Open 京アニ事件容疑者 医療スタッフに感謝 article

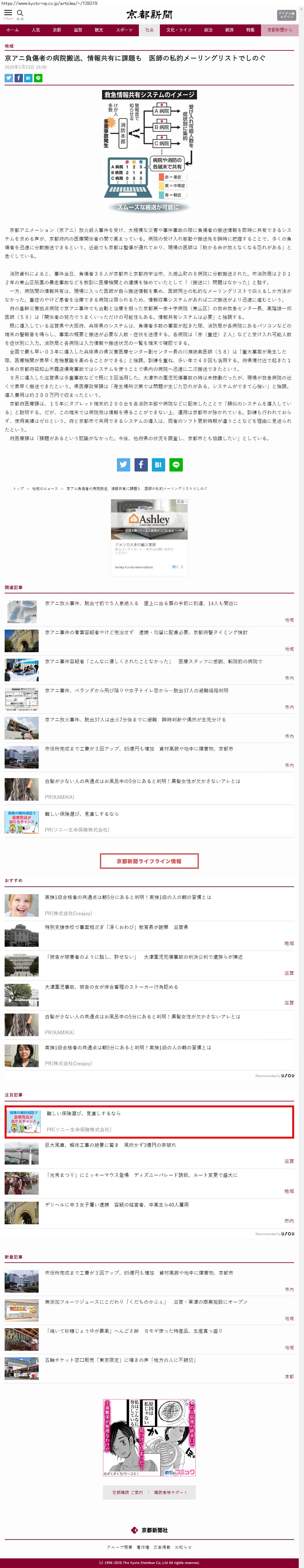tap(153, 662)
